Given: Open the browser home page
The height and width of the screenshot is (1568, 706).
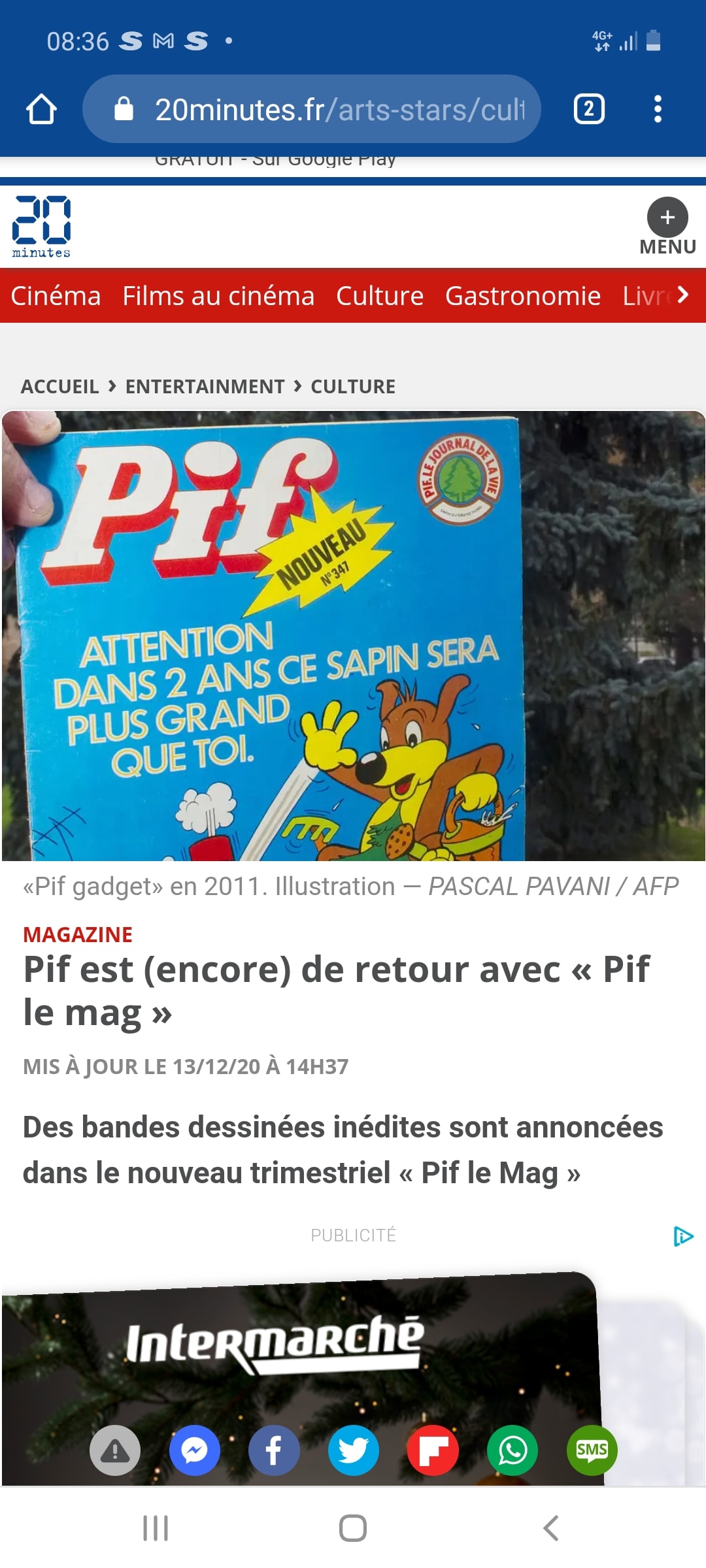Looking at the screenshot, I should point(41,109).
